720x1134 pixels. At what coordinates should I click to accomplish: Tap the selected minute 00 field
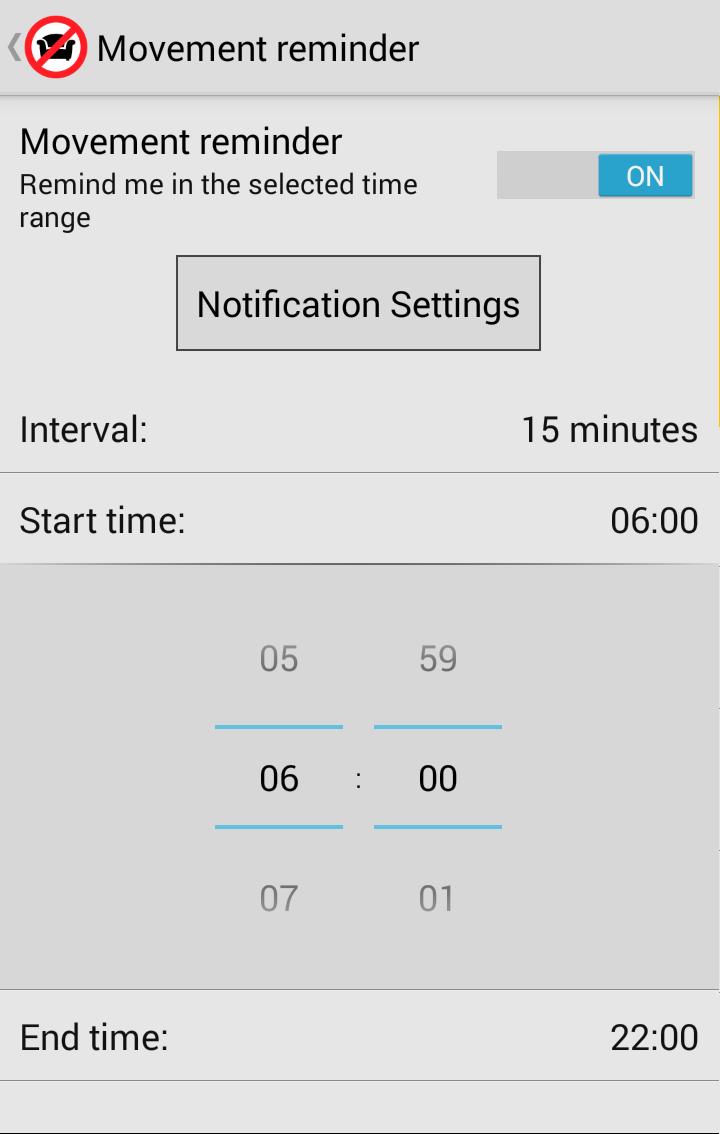[x=438, y=779]
